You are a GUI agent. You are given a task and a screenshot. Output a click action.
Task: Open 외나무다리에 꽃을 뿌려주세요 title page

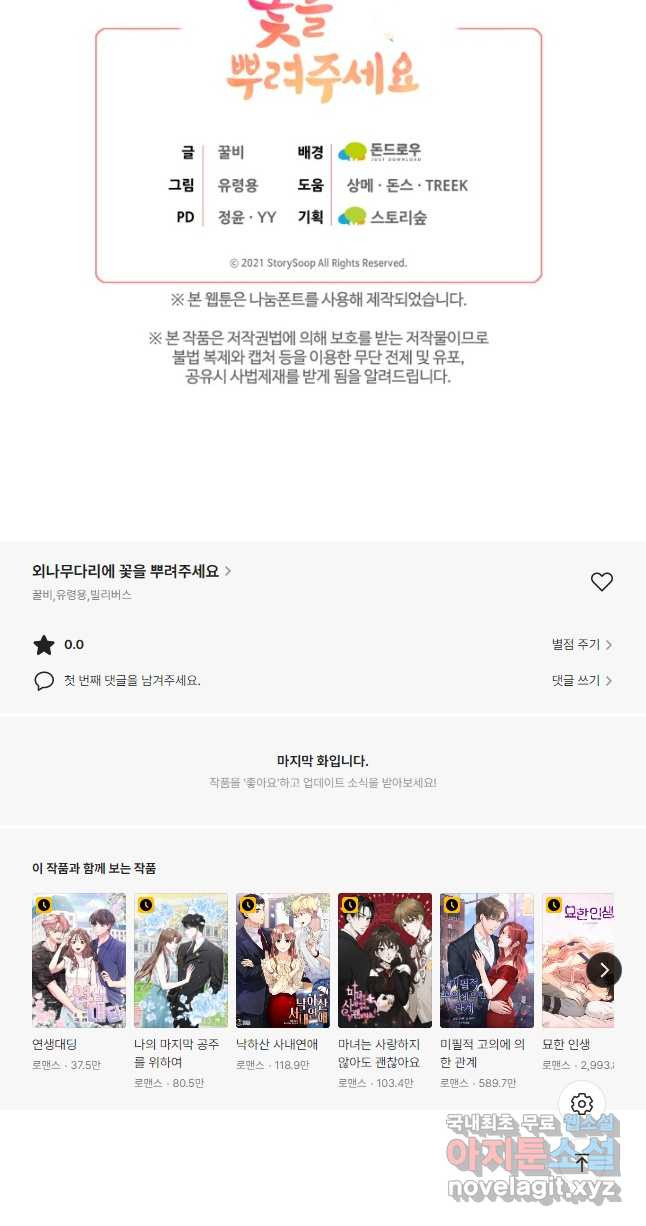131,571
